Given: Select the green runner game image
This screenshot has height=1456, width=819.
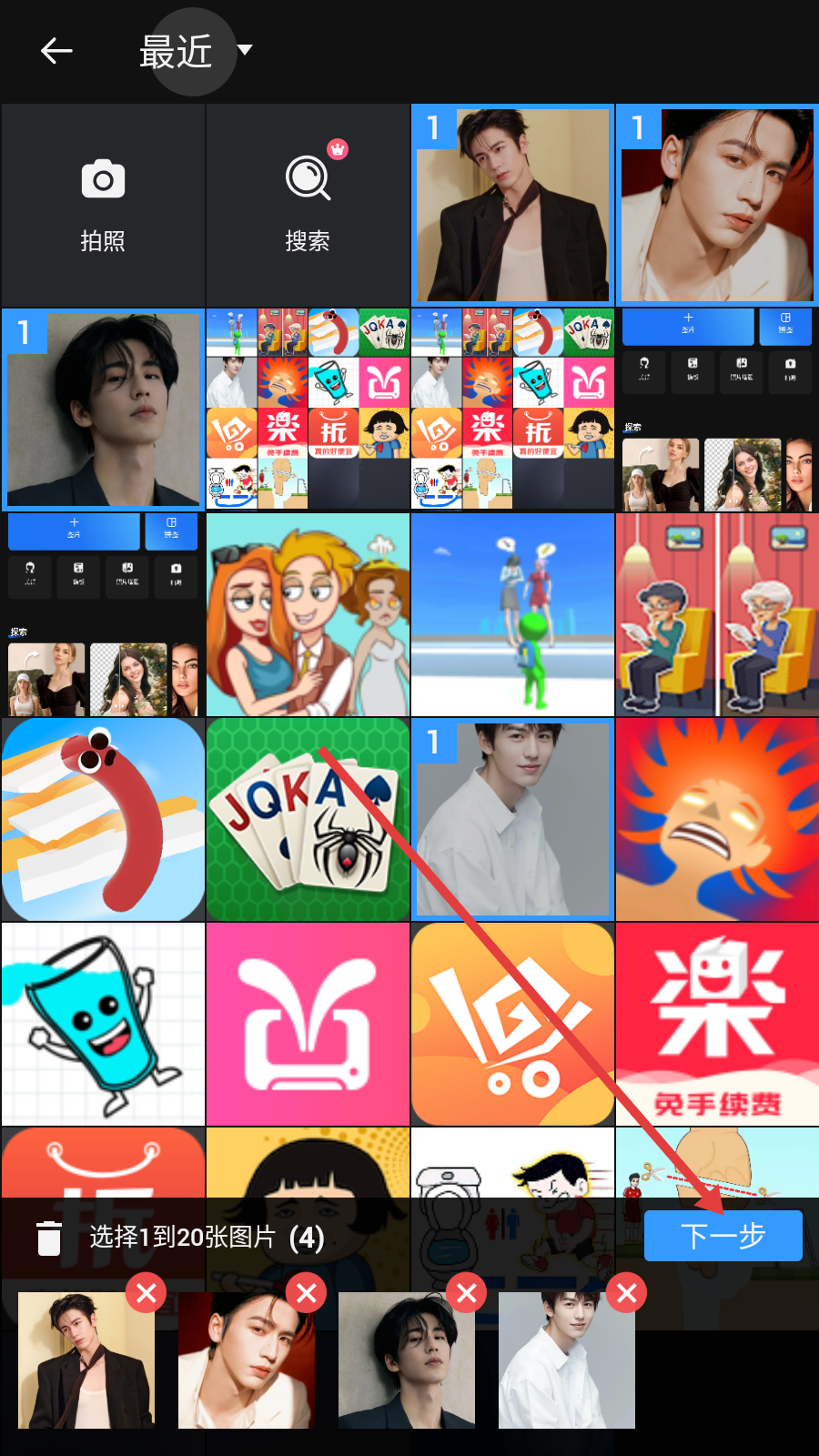Looking at the screenshot, I should 512,615.
